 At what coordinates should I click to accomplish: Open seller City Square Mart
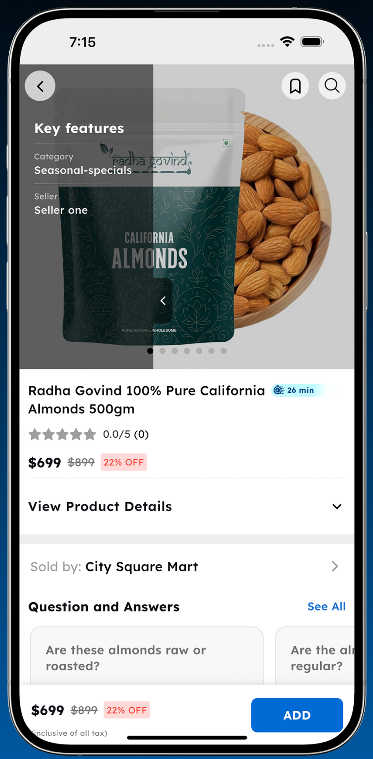point(187,566)
